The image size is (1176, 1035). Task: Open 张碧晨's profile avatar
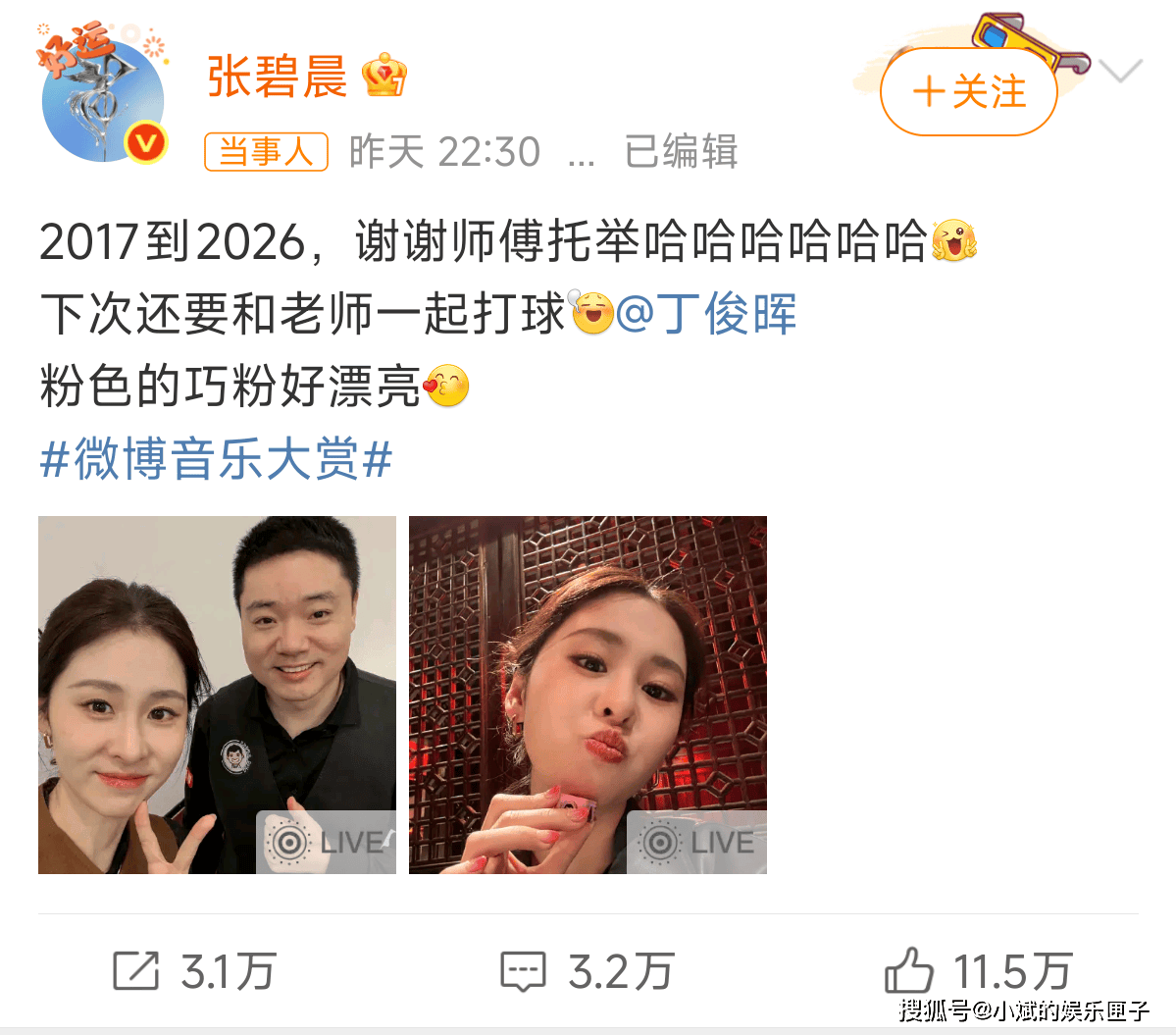pos(102,98)
